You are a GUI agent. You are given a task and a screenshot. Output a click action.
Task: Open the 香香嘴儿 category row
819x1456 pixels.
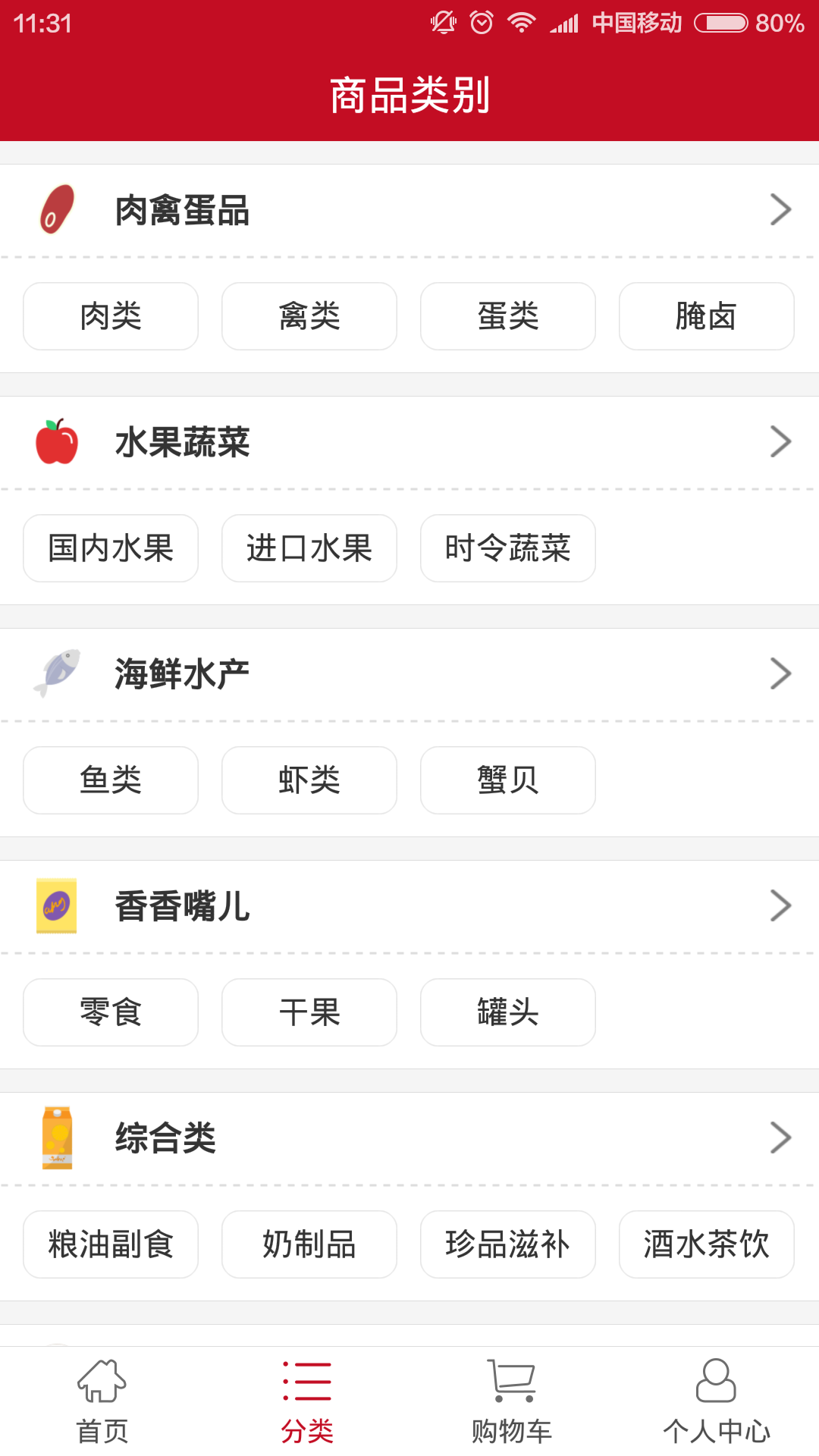pos(409,906)
